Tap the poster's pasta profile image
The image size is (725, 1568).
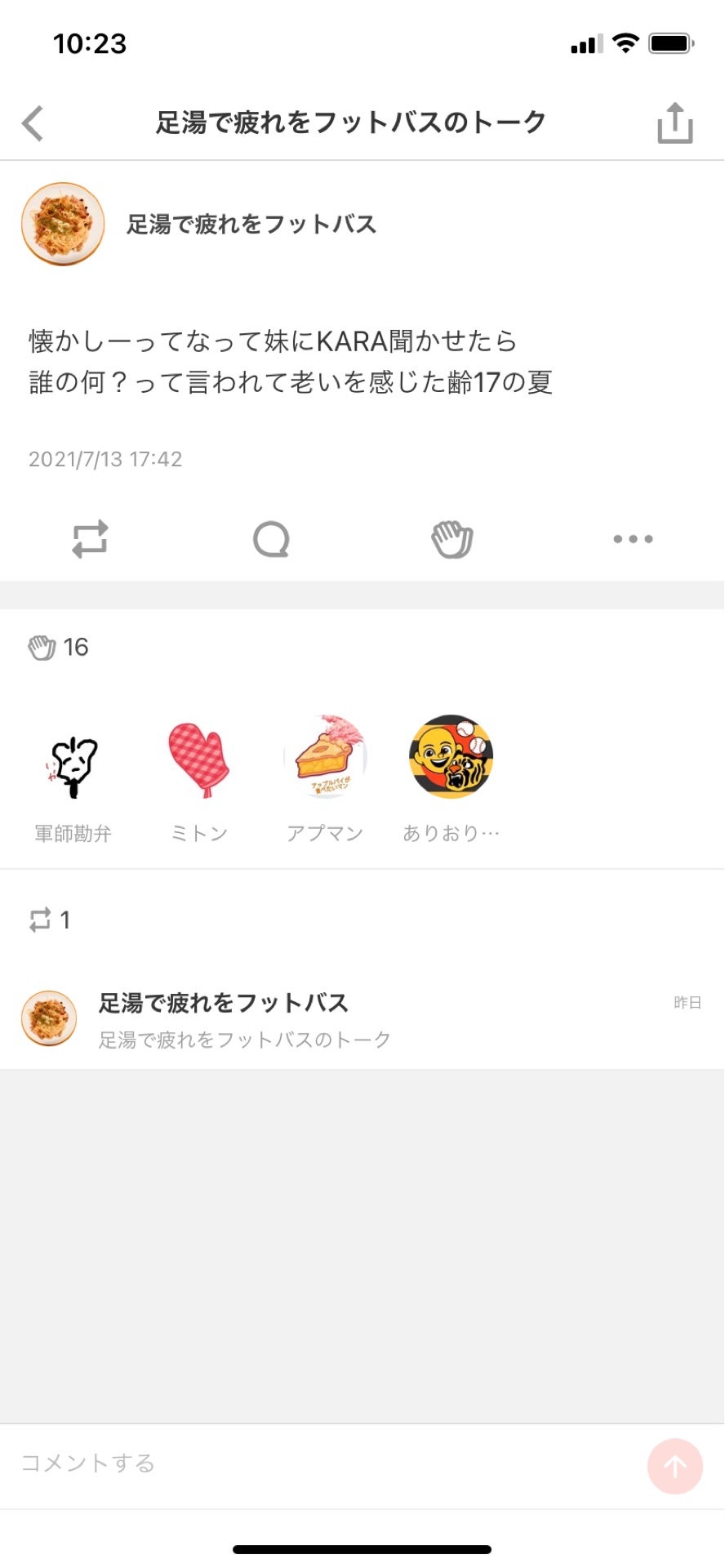click(x=63, y=224)
